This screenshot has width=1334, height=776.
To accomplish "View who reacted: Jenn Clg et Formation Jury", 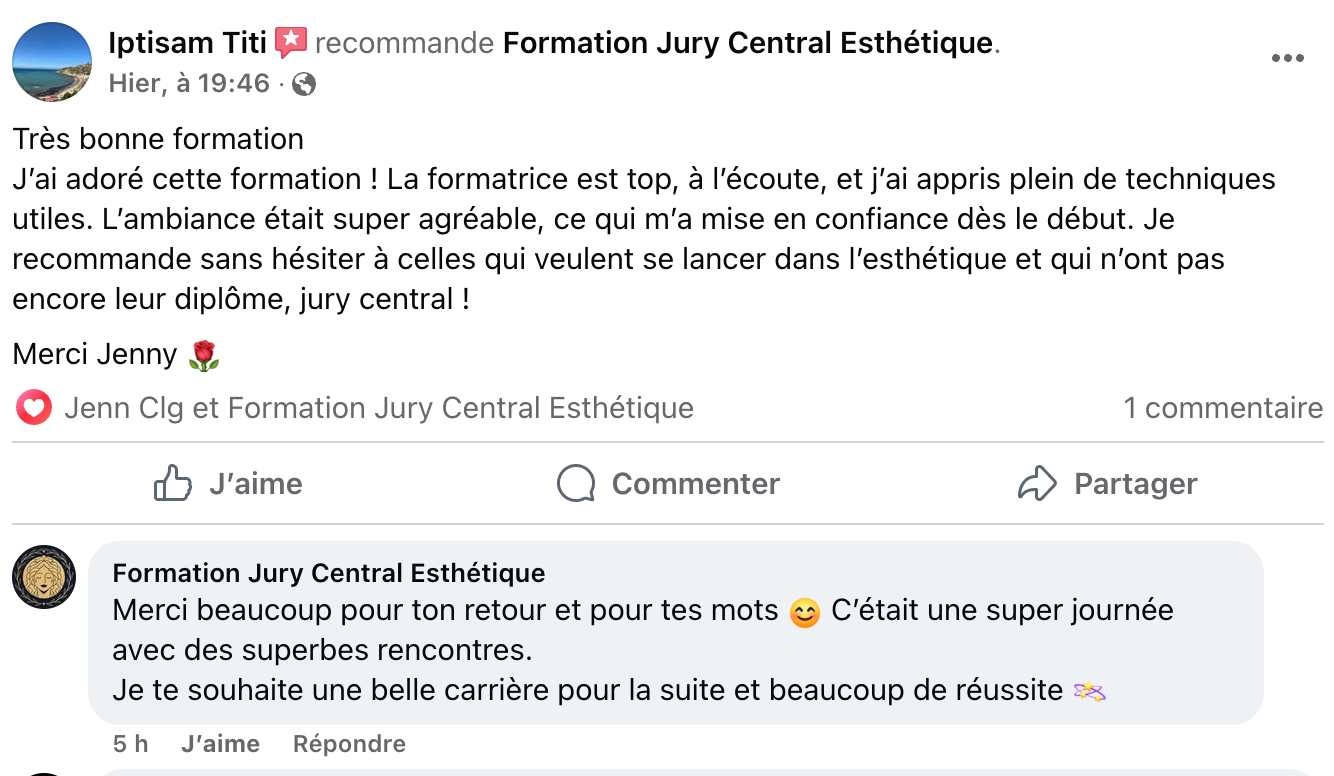I will 378,408.
